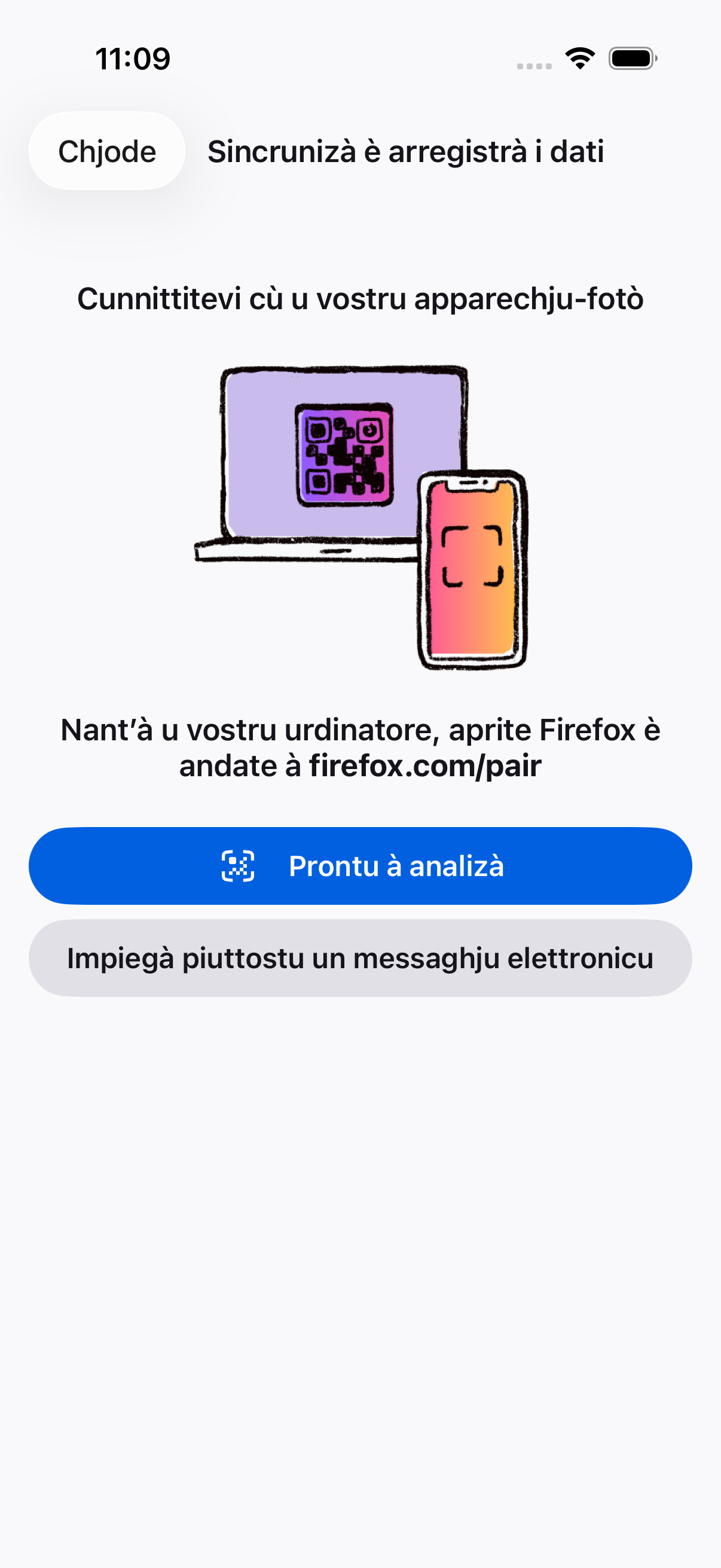Image resolution: width=721 pixels, height=1568 pixels.
Task: Choose Impiegà piuttostu un messaghju elettronicu
Action: pos(360,958)
